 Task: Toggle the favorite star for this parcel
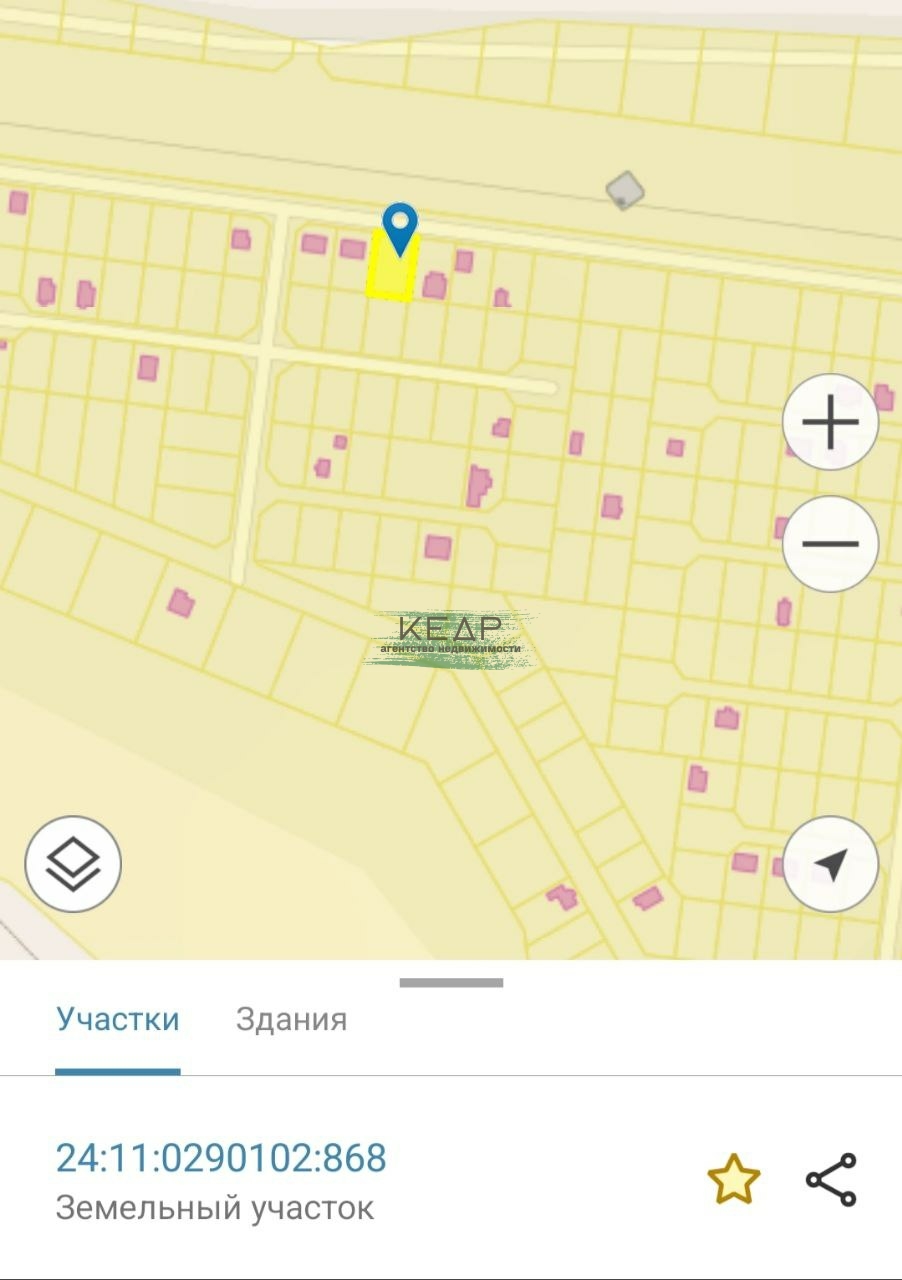[734, 1179]
